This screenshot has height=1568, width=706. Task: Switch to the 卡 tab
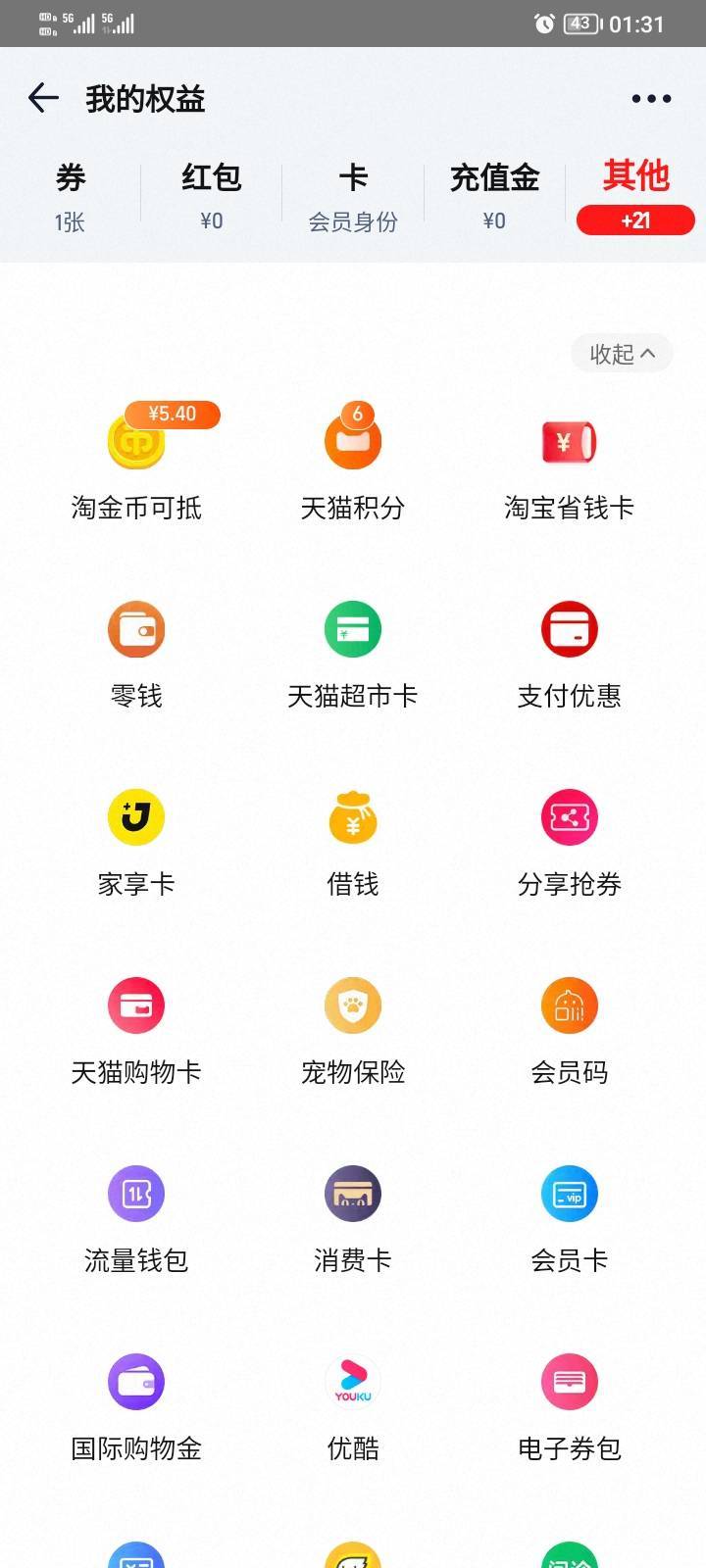click(x=353, y=198)
